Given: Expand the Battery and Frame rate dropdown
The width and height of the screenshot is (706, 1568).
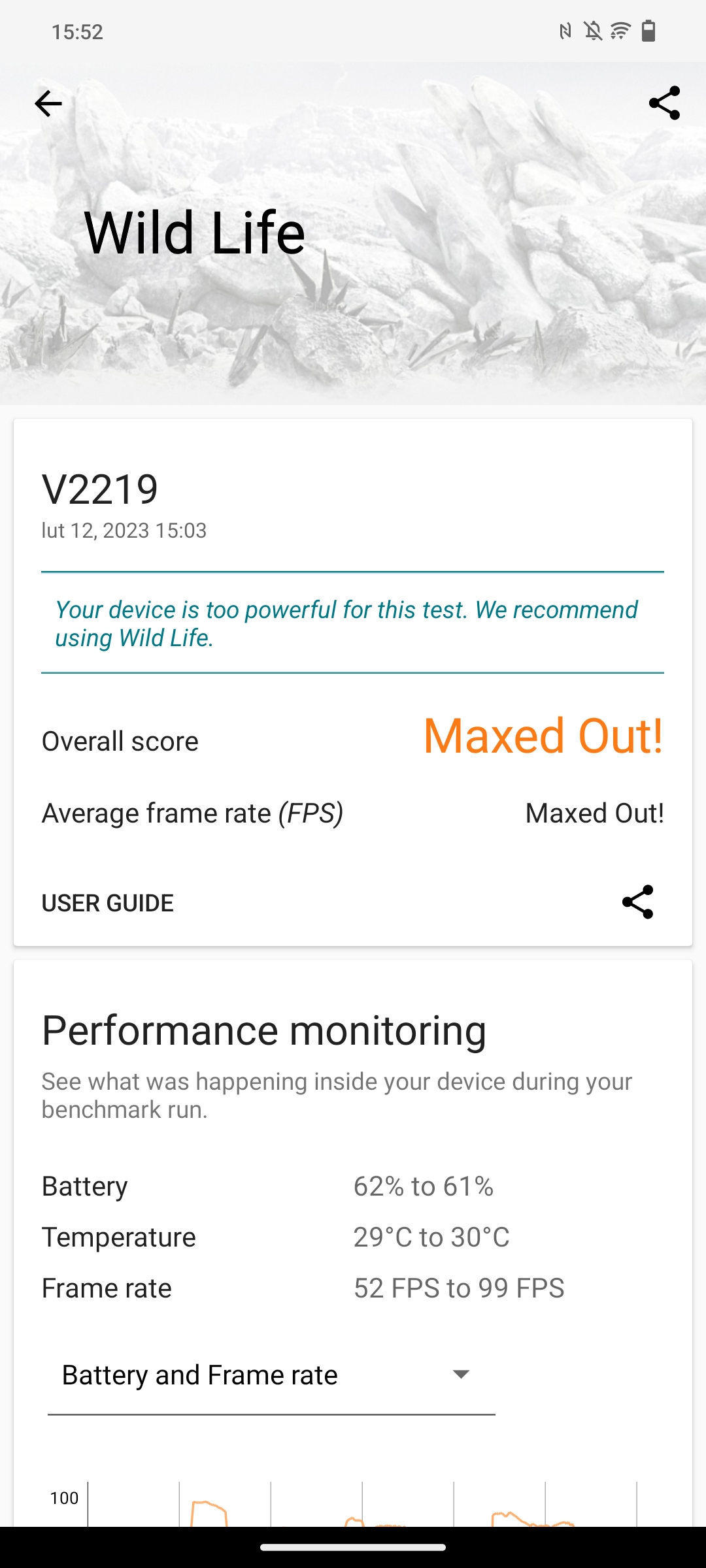Looking at the screenshot, I should pos(271,1375).
